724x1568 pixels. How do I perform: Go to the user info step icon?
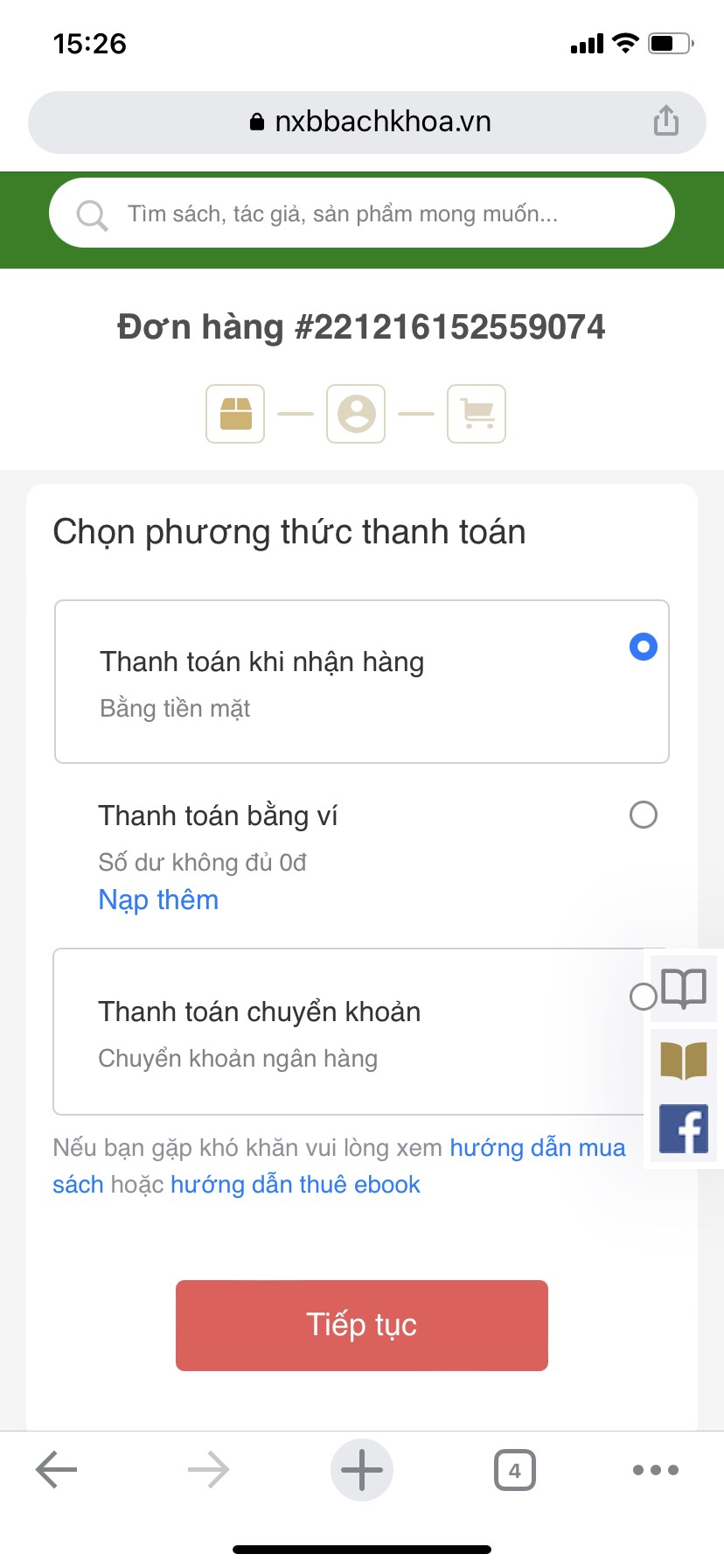[356, 414]
